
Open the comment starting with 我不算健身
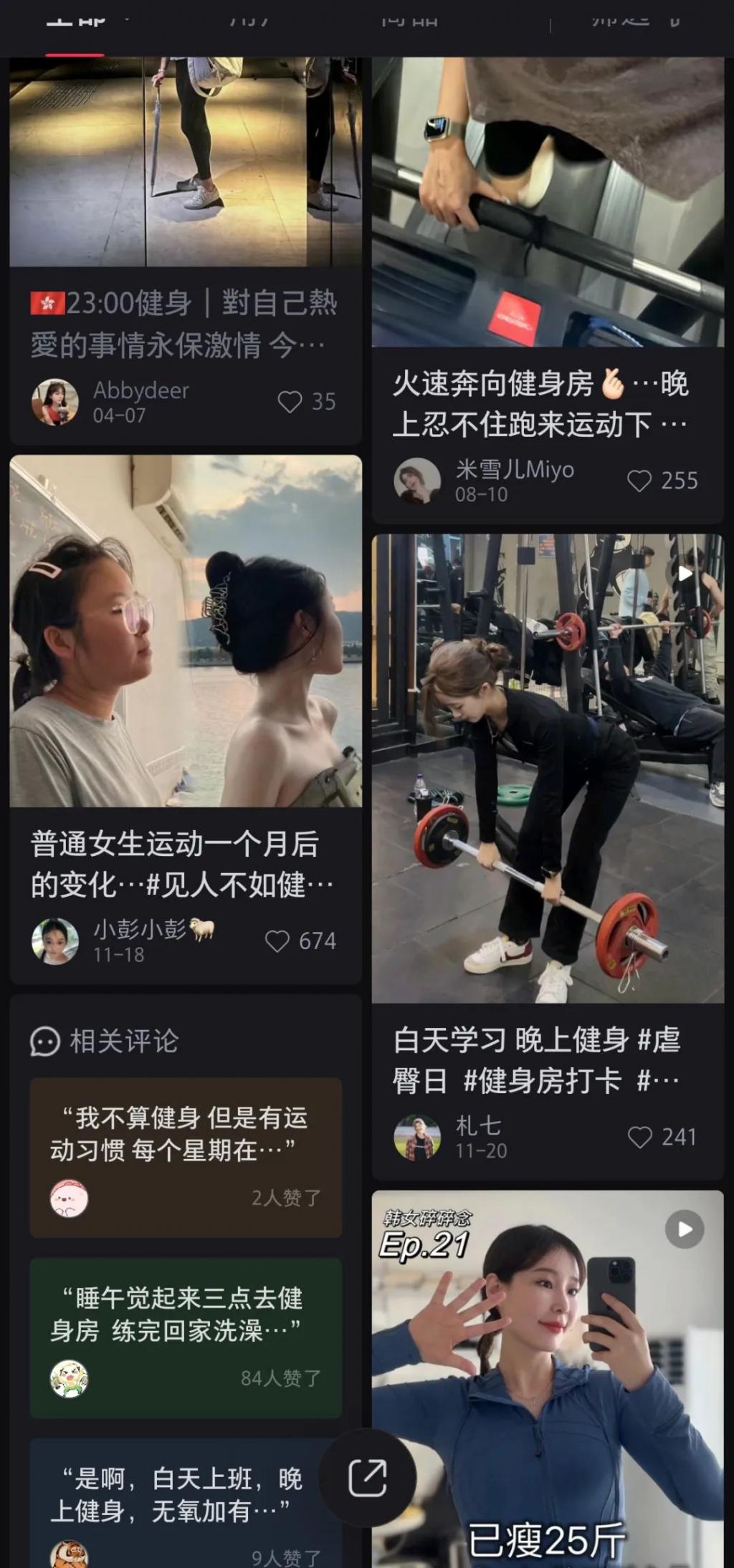185,1134
